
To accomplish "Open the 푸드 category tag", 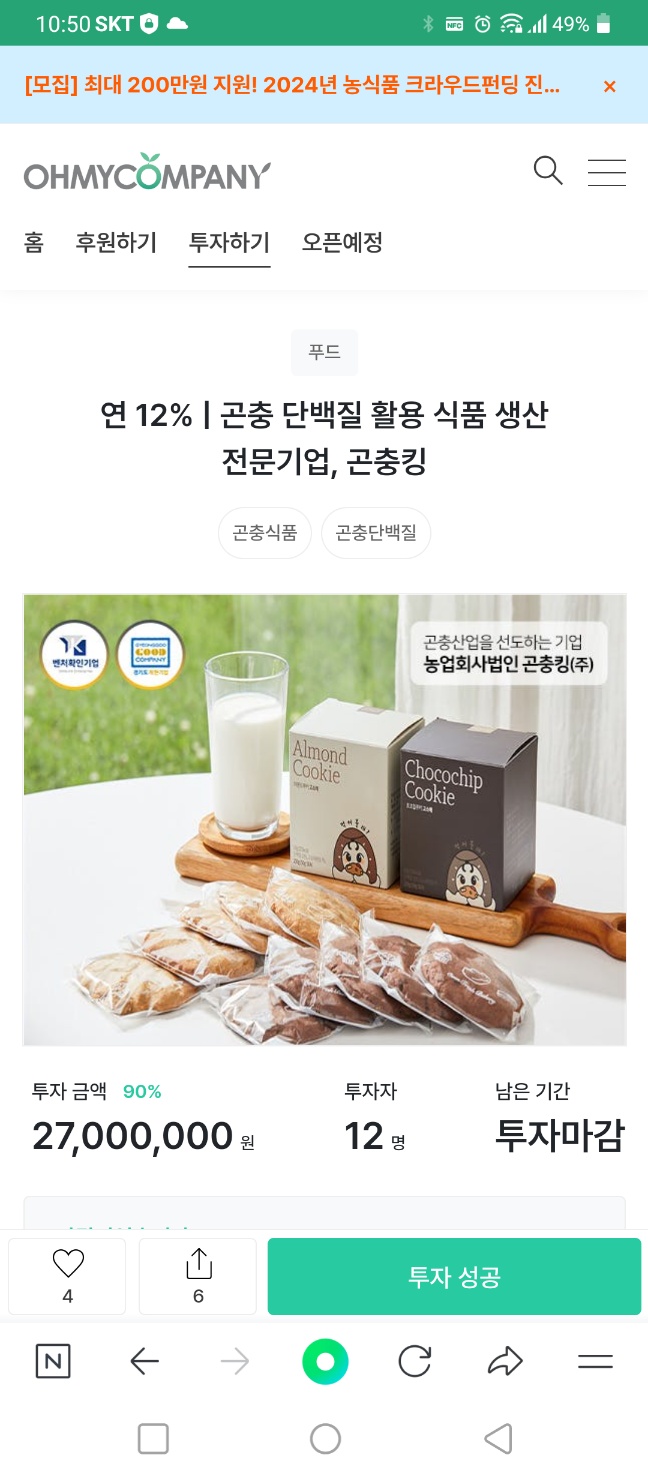I will (324, 352).
